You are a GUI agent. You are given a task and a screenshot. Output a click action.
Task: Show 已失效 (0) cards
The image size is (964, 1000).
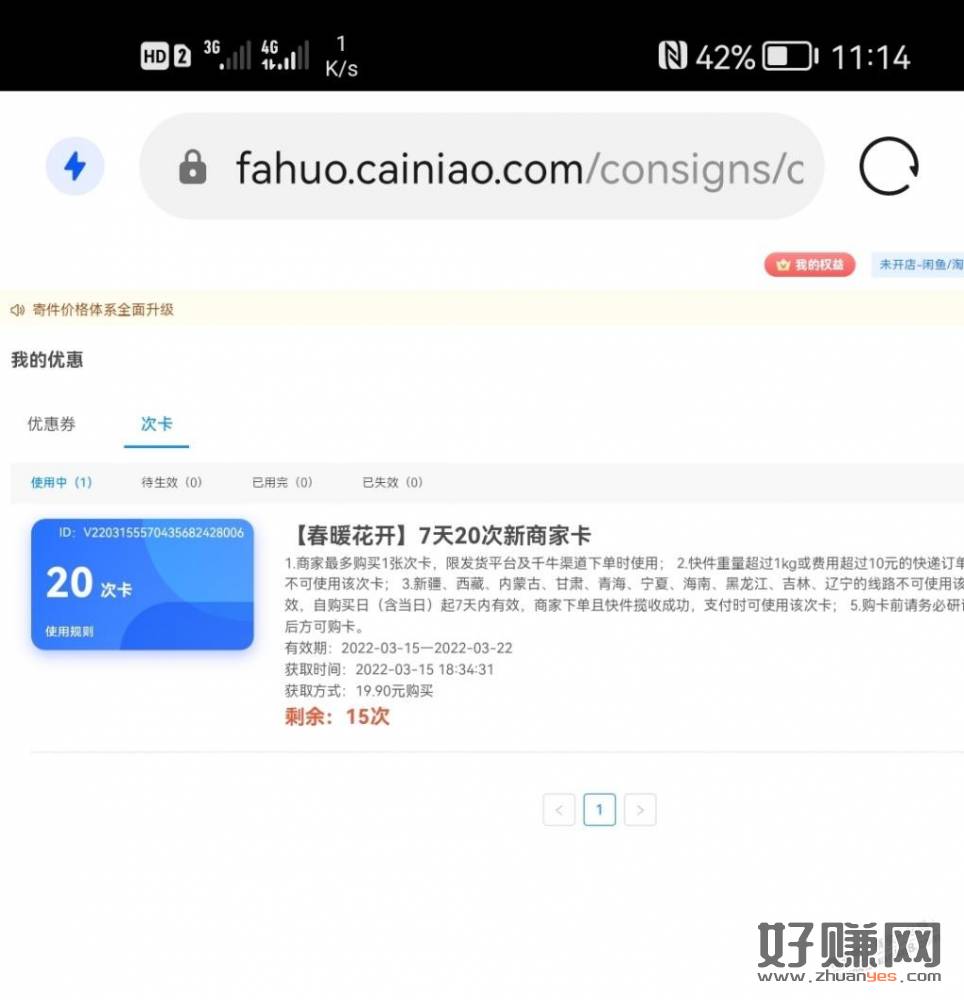tap(392, 482)
